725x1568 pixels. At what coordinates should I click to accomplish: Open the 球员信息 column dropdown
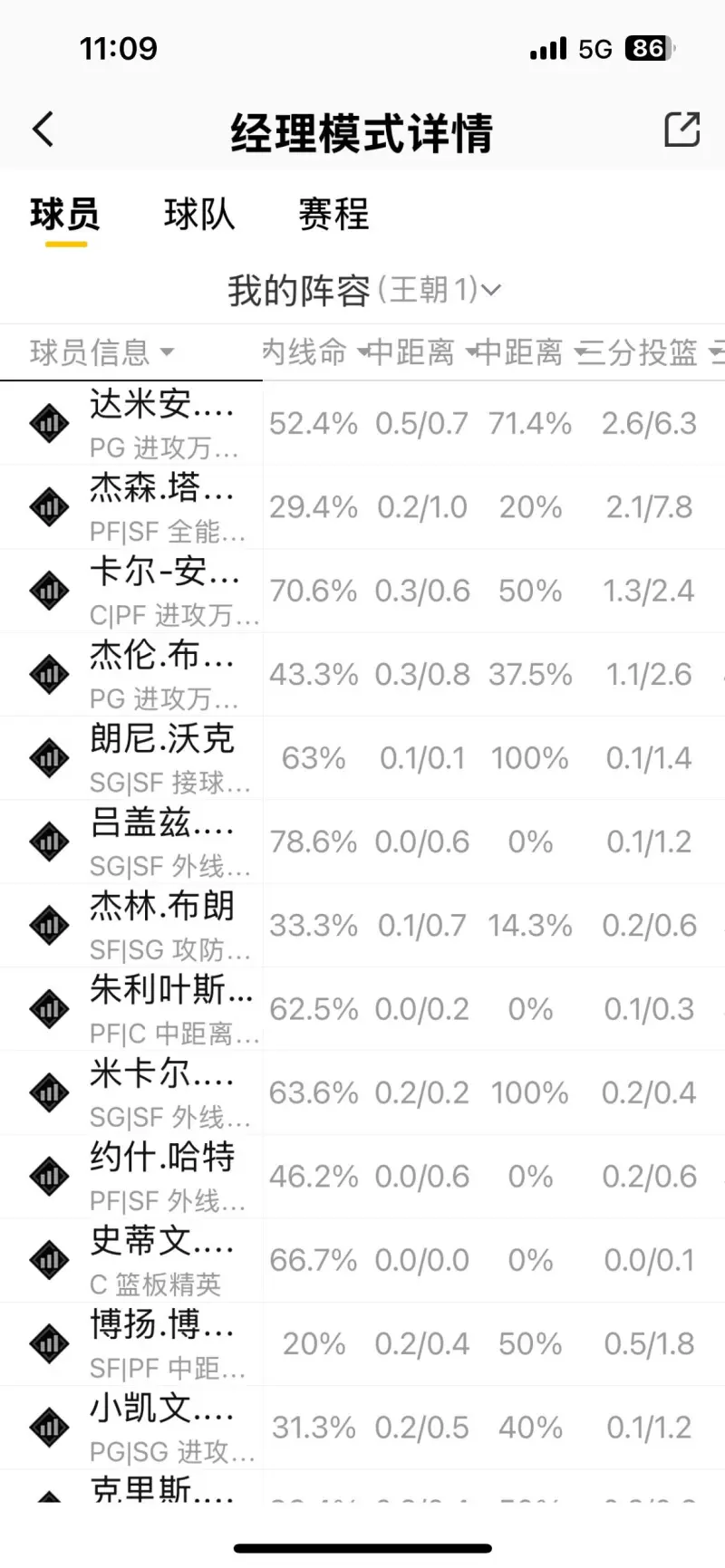[x=101, y=352]
